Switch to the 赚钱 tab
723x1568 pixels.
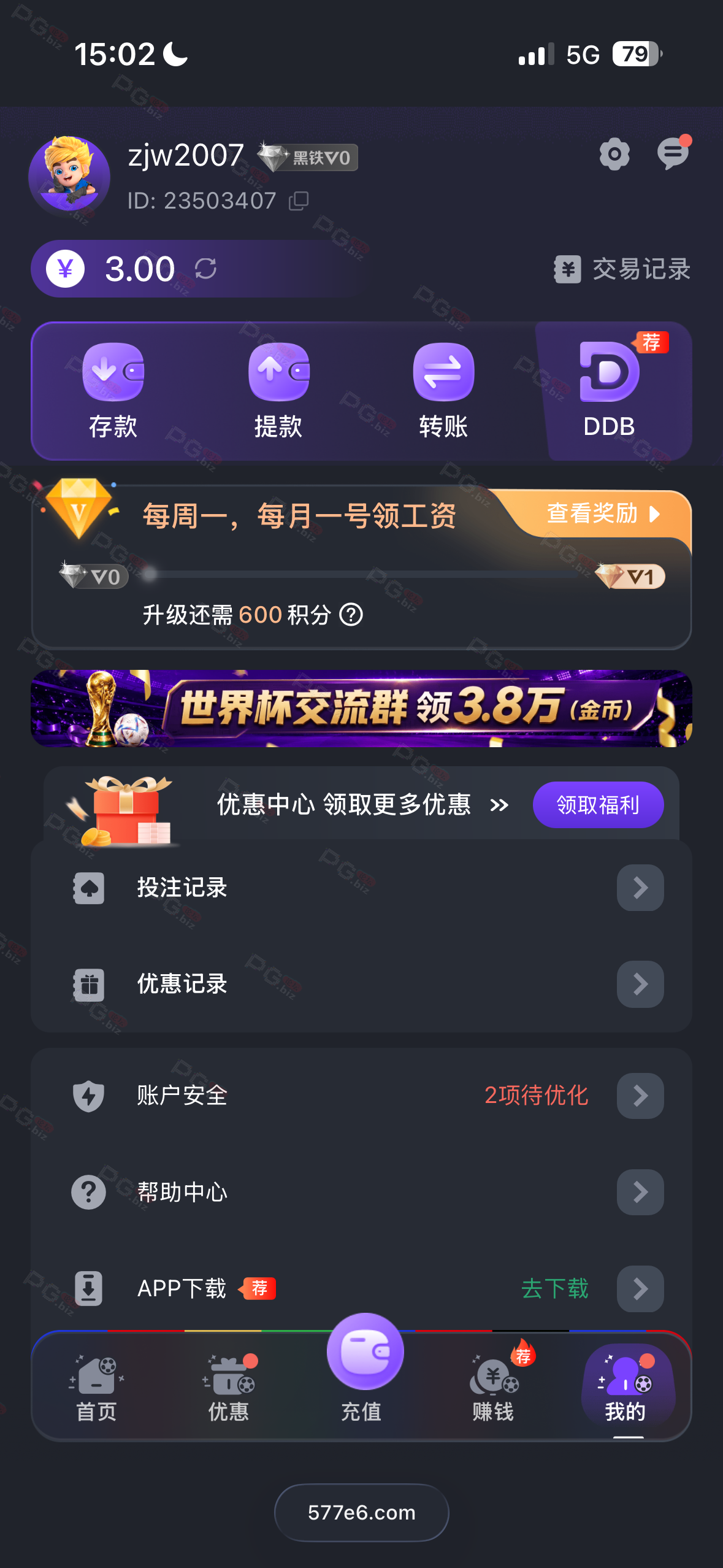pyautogui.click(x=493, y=1389)
